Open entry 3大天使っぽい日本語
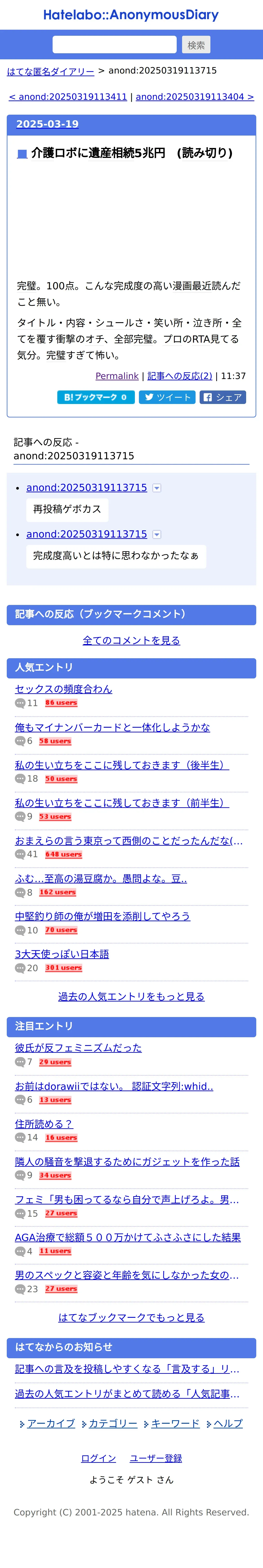263x1568 pixels. point(62,955)
